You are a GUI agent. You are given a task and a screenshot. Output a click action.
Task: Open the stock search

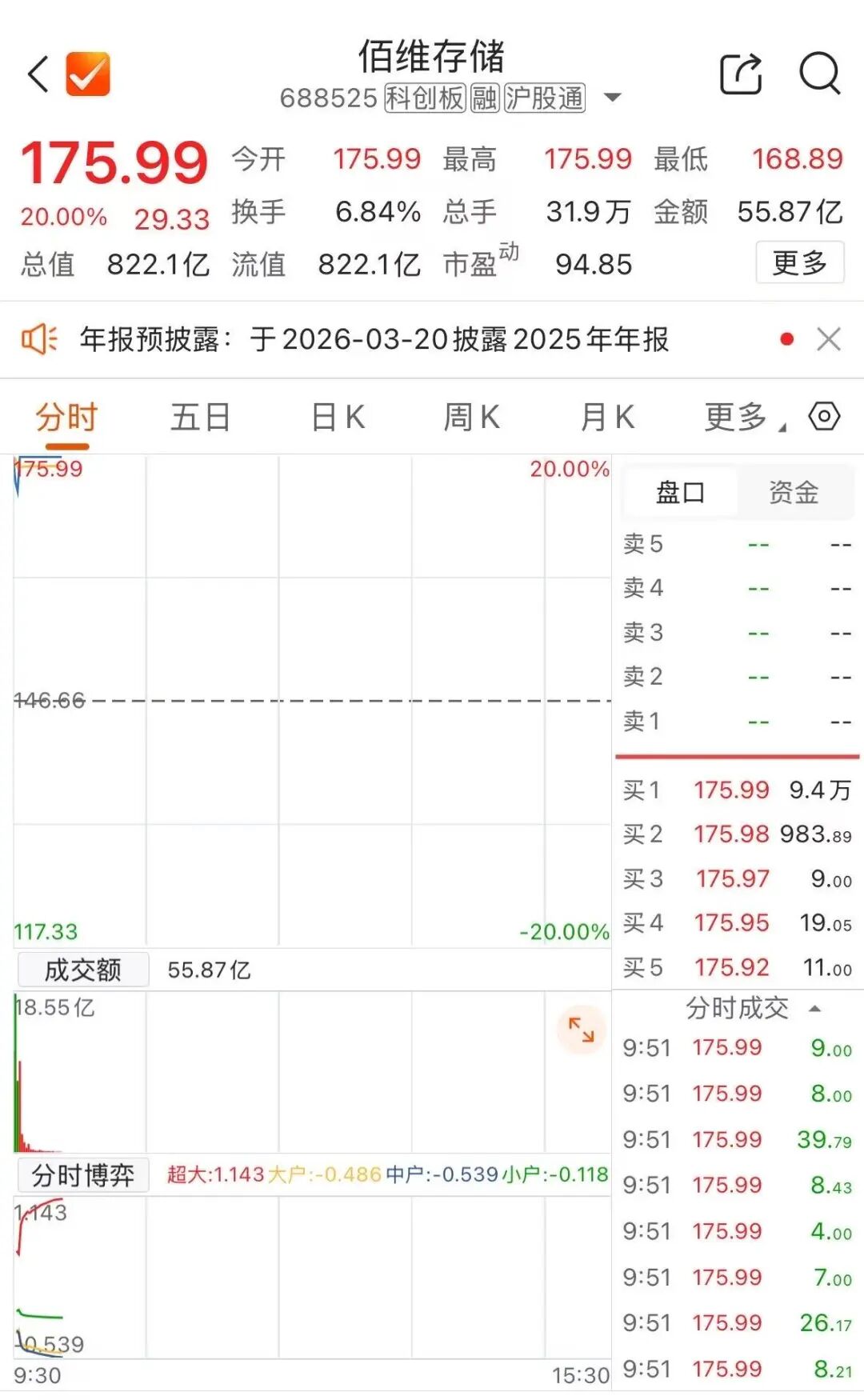pos(820,75)
